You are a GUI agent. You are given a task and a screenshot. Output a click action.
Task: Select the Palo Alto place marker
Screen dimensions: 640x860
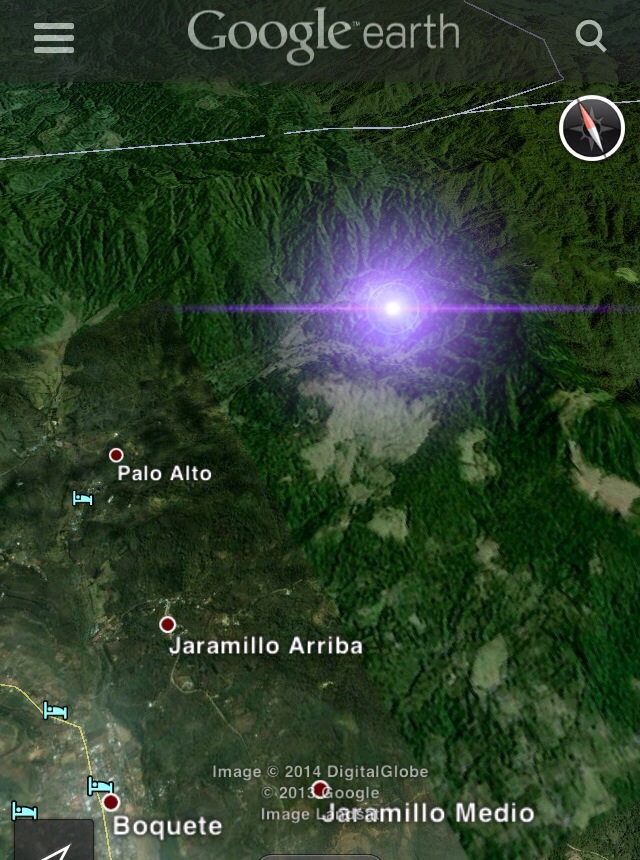[x=116, y=455]
